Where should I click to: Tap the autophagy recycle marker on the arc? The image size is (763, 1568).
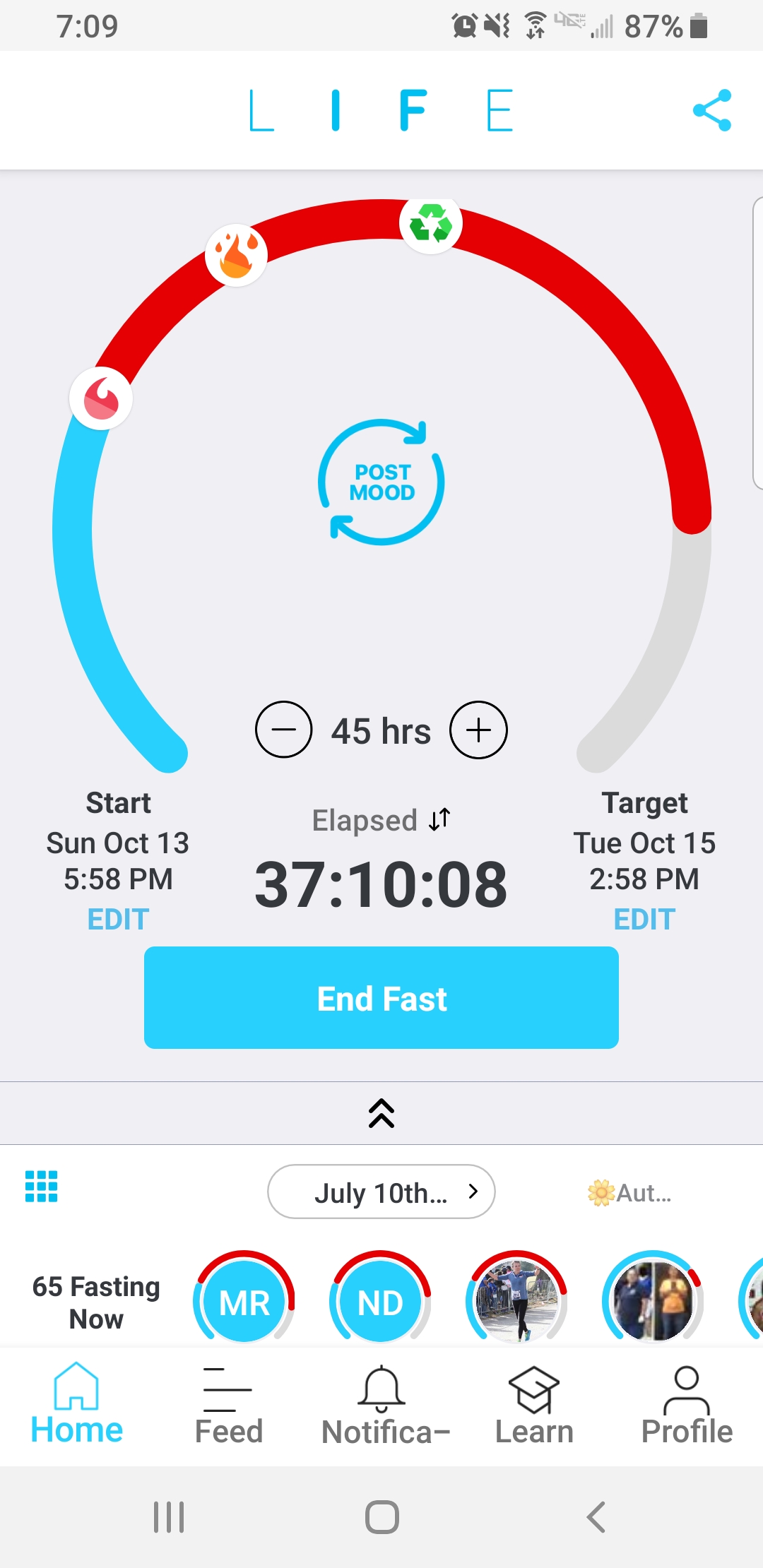[431, 223]
